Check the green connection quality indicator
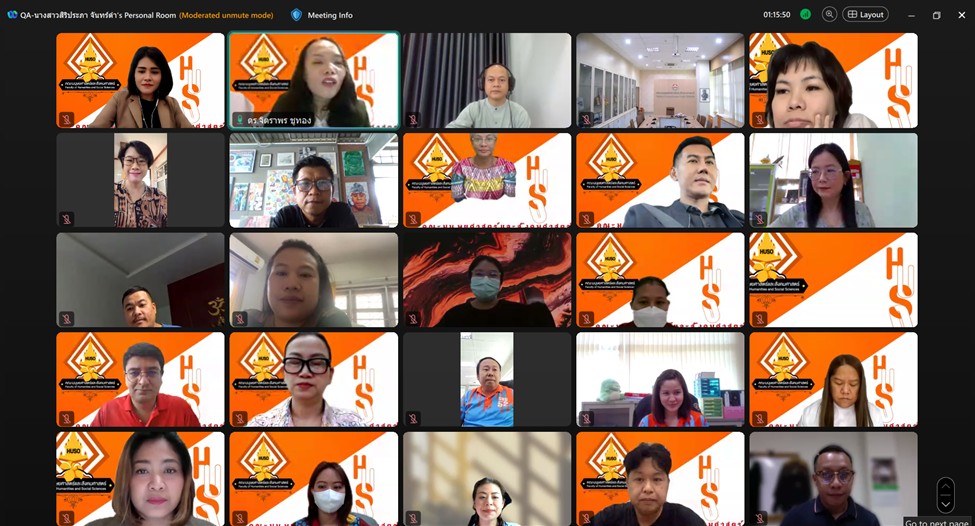This screenshot has height=526, width=975. click(x=805, y=15)
